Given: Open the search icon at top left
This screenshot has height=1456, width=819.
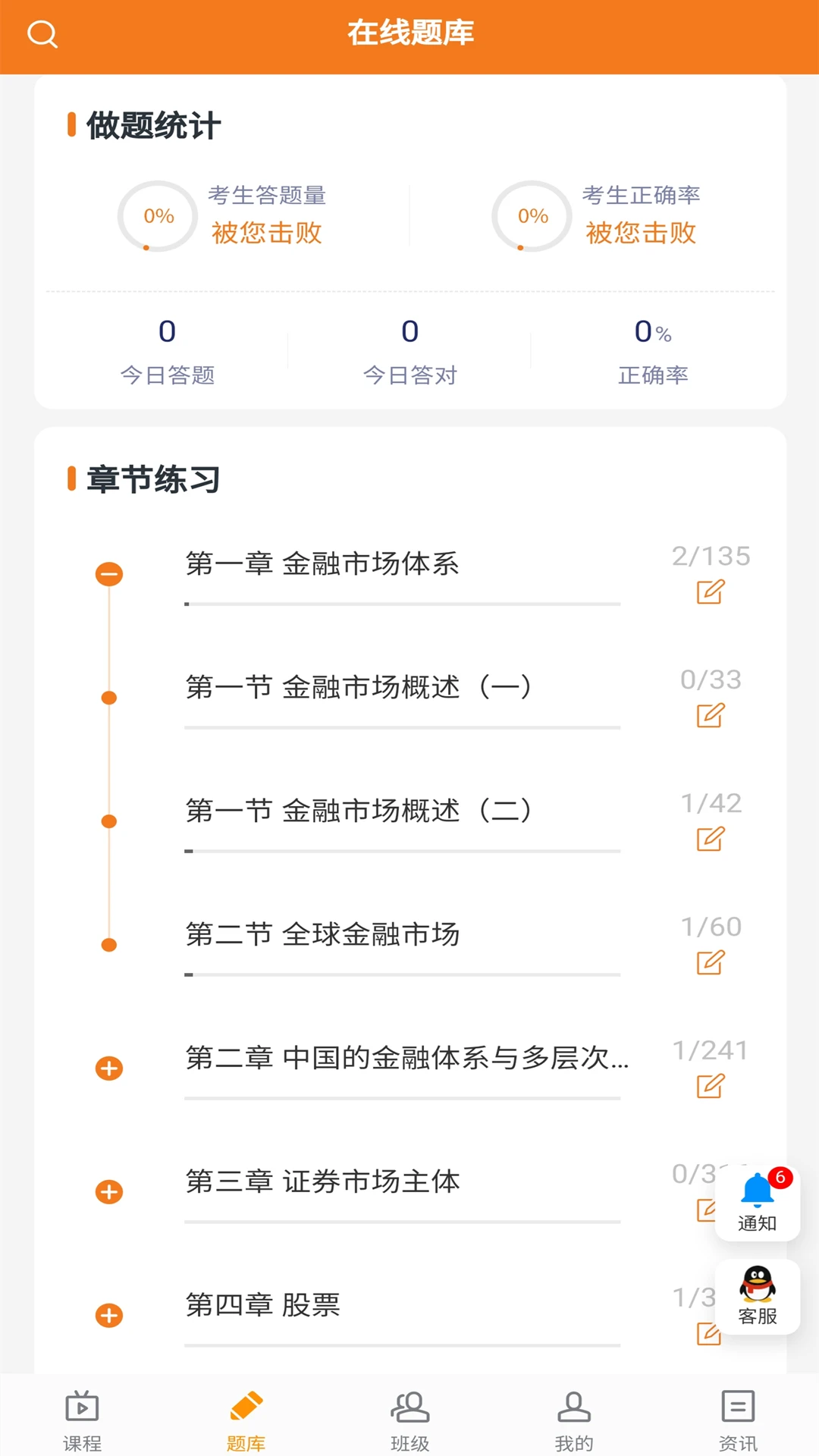Looking at the screenshot, I should pyautogui.click(x=43, y=34).
